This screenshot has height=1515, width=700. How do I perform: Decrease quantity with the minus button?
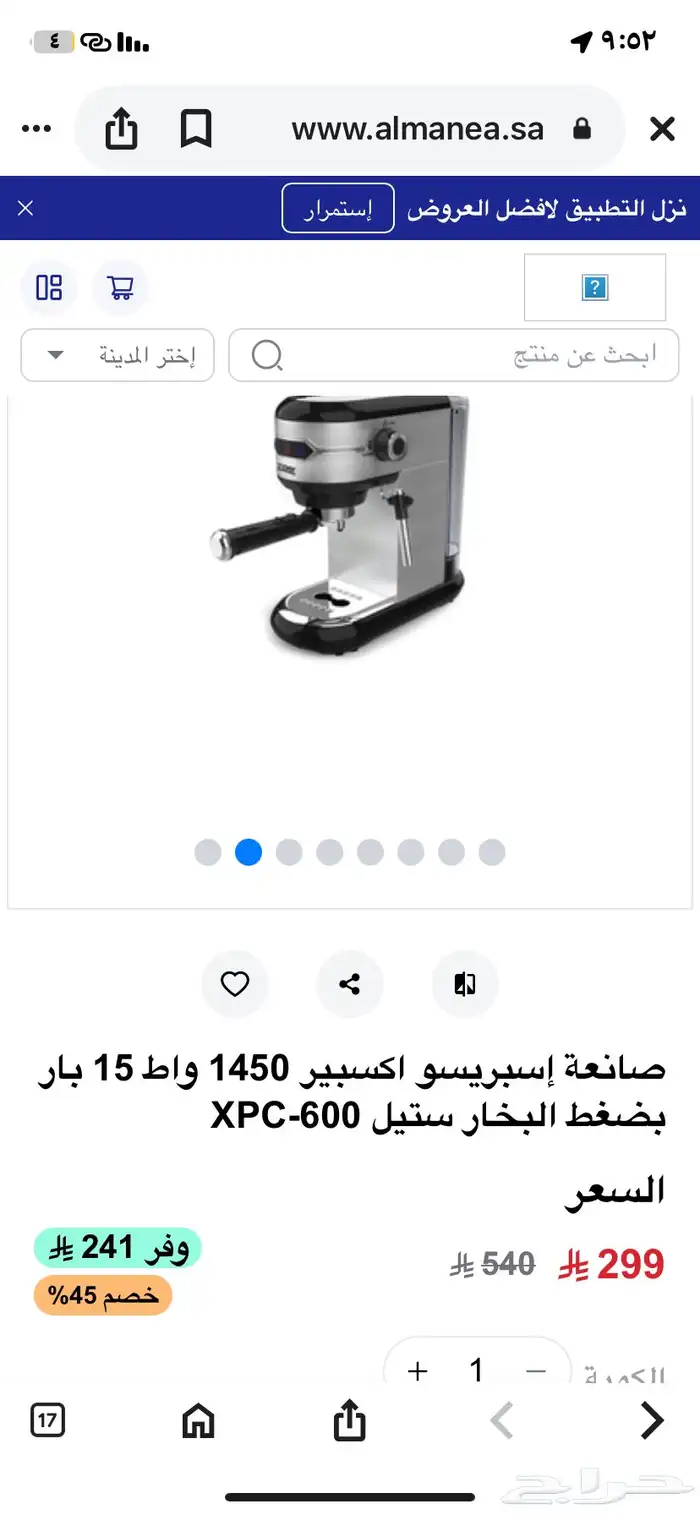point(536,1370)
